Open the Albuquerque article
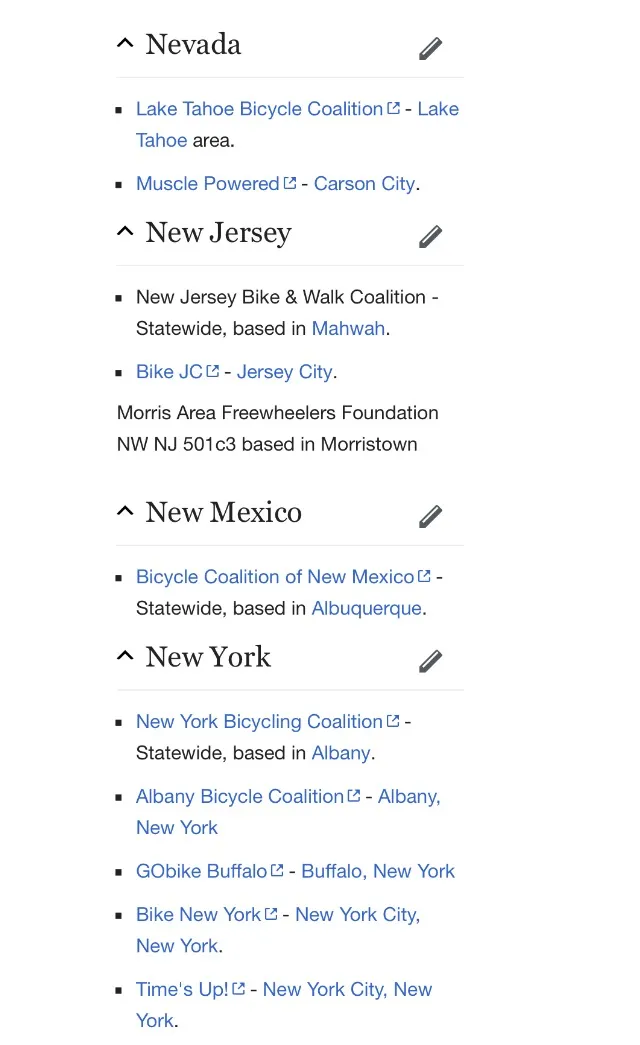 [x=367, y=608]
